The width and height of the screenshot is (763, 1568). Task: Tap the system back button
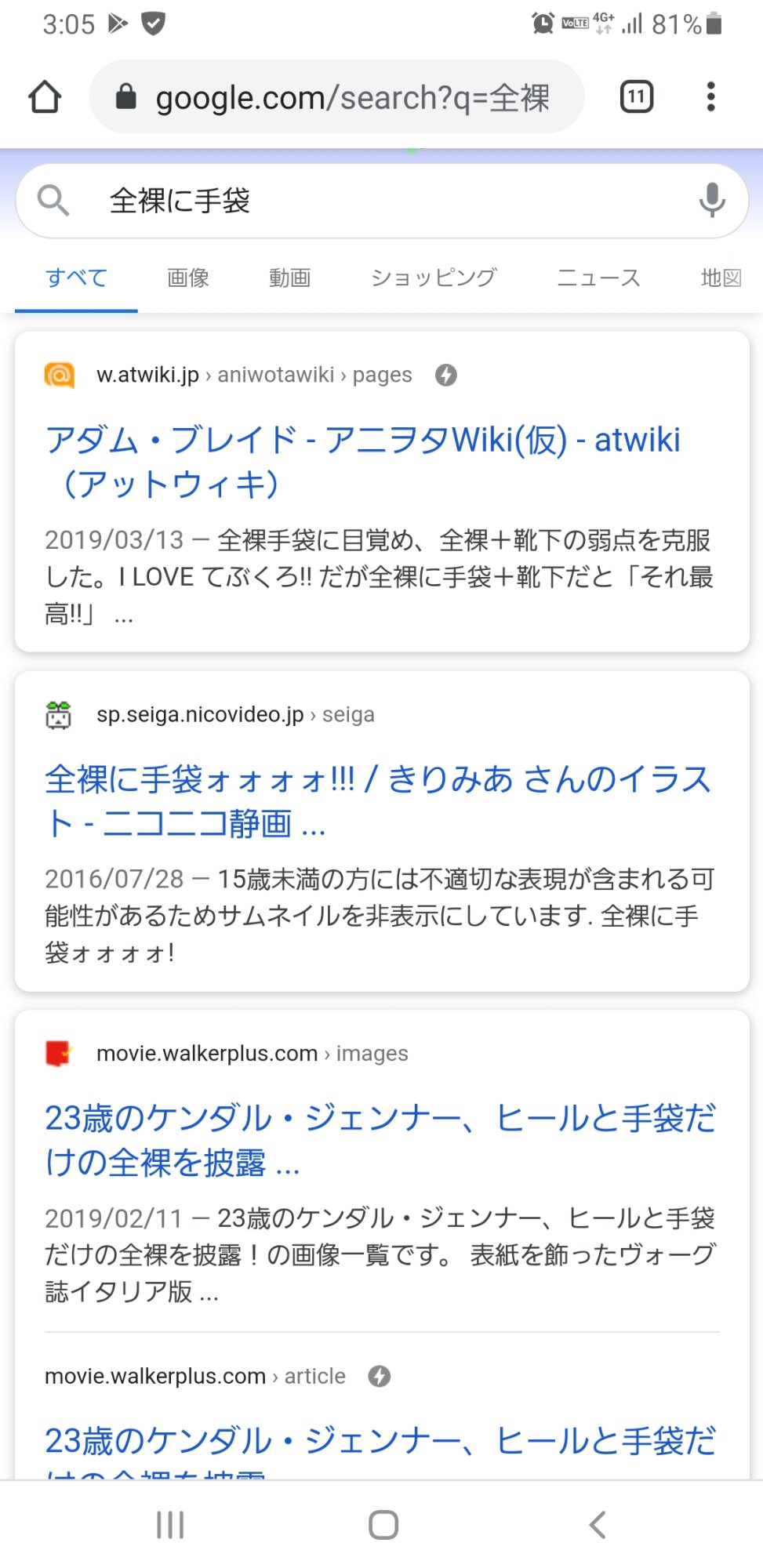(598, 1525)
